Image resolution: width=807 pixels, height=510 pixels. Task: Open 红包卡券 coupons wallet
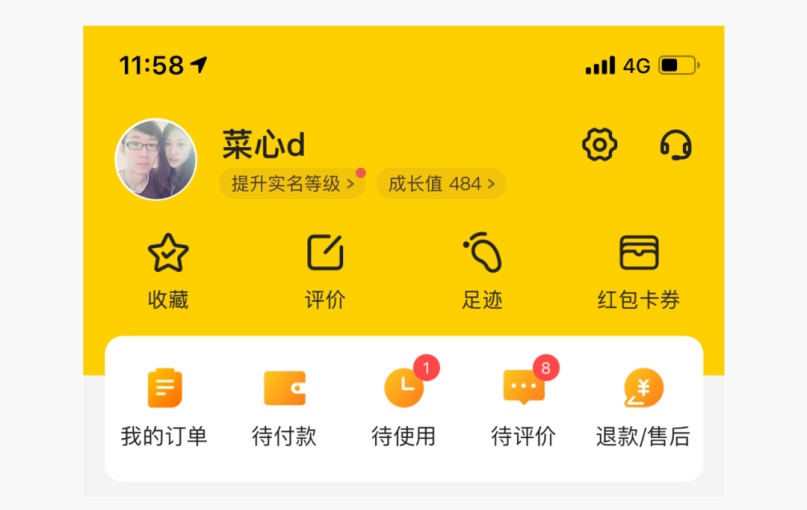(638, 270)
